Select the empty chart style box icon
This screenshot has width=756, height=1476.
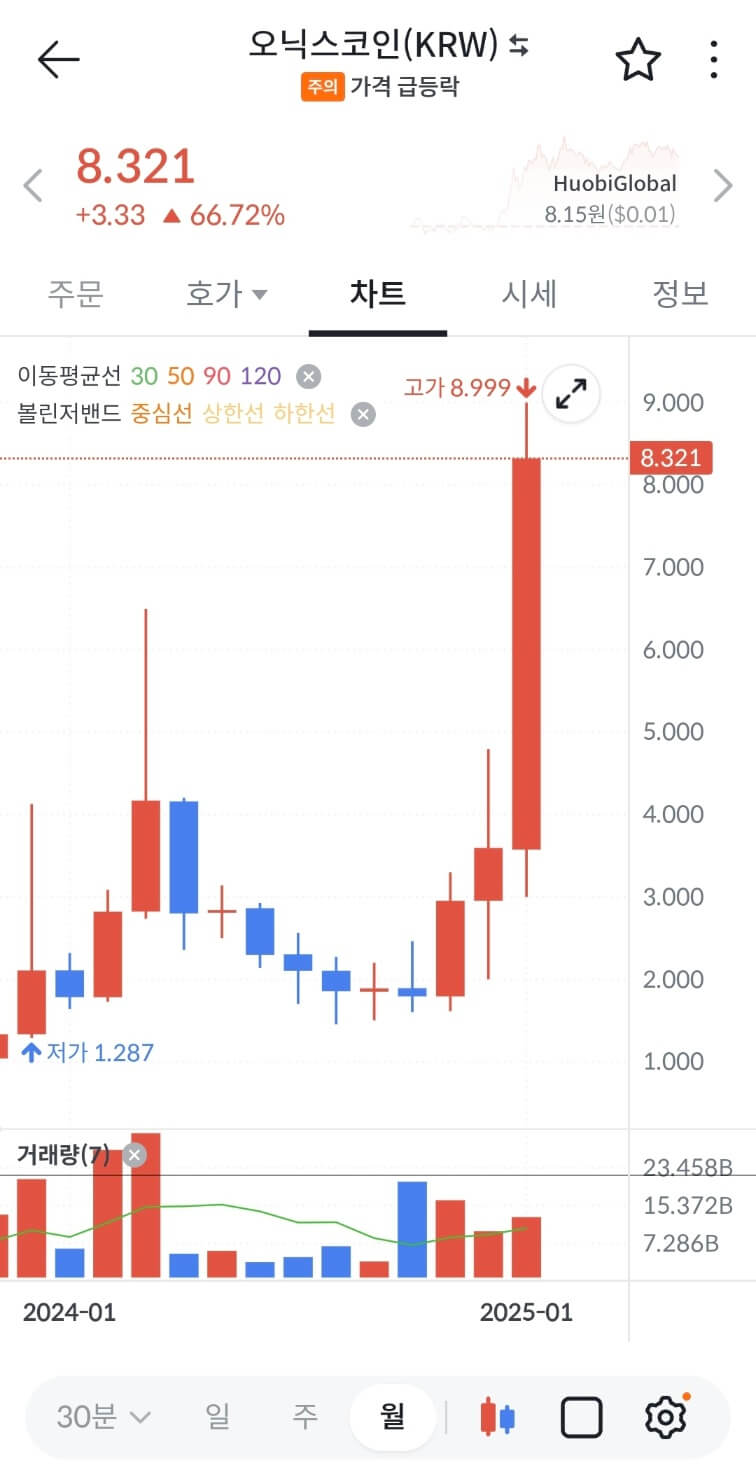pyautogui.click(x=582, y=1416)
